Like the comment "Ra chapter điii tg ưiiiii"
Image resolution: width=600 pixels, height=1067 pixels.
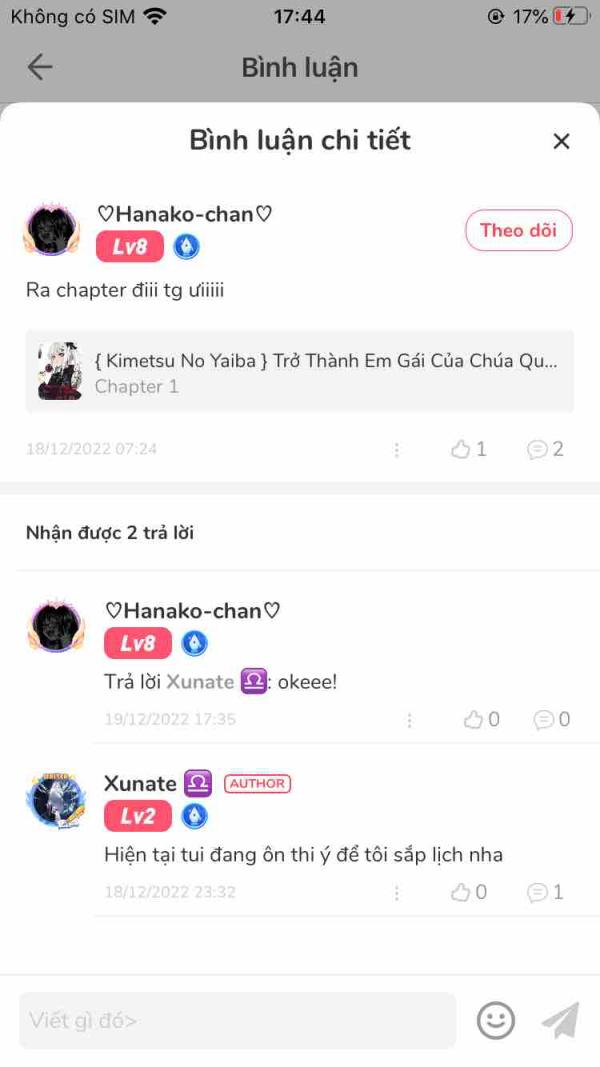pos(468,450)
